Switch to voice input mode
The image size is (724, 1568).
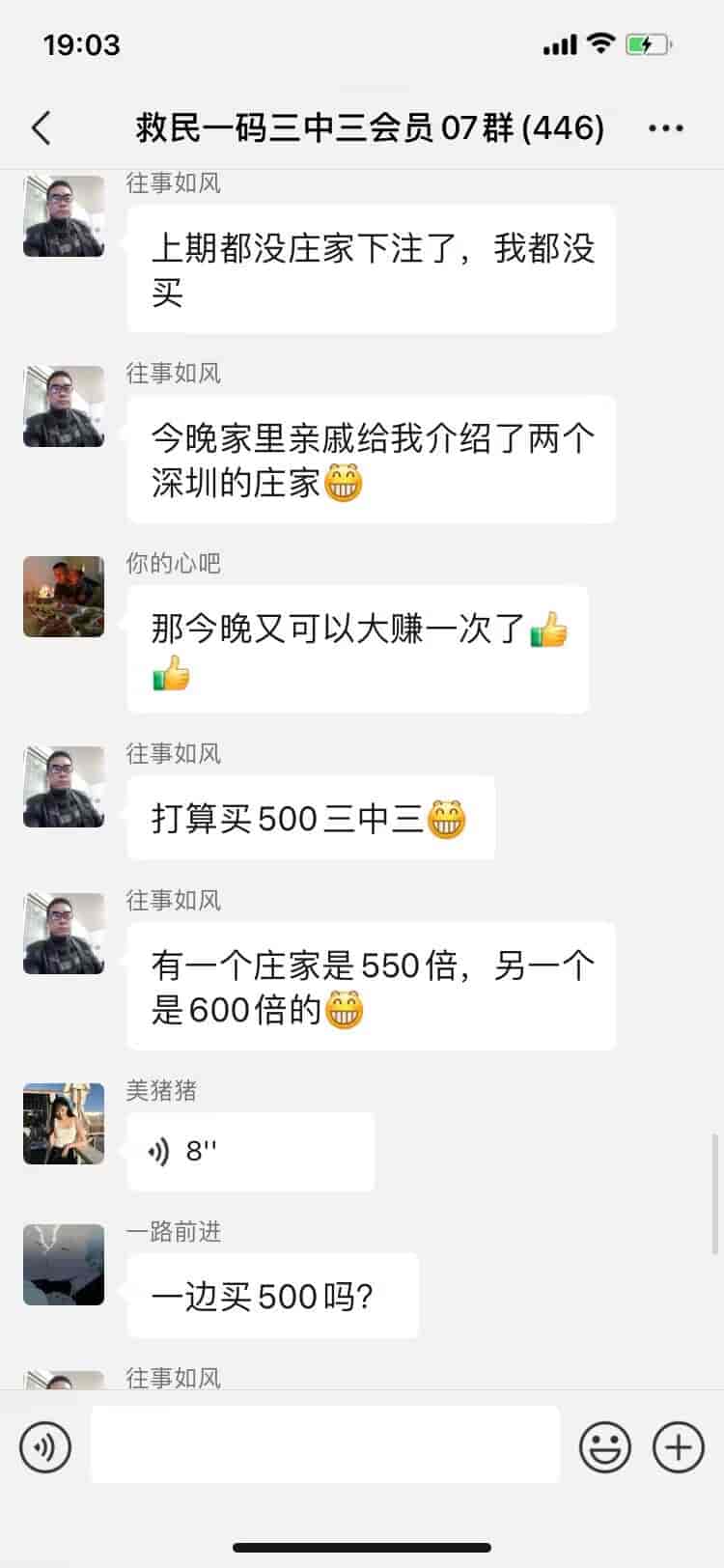click(x=45, y=1447)
